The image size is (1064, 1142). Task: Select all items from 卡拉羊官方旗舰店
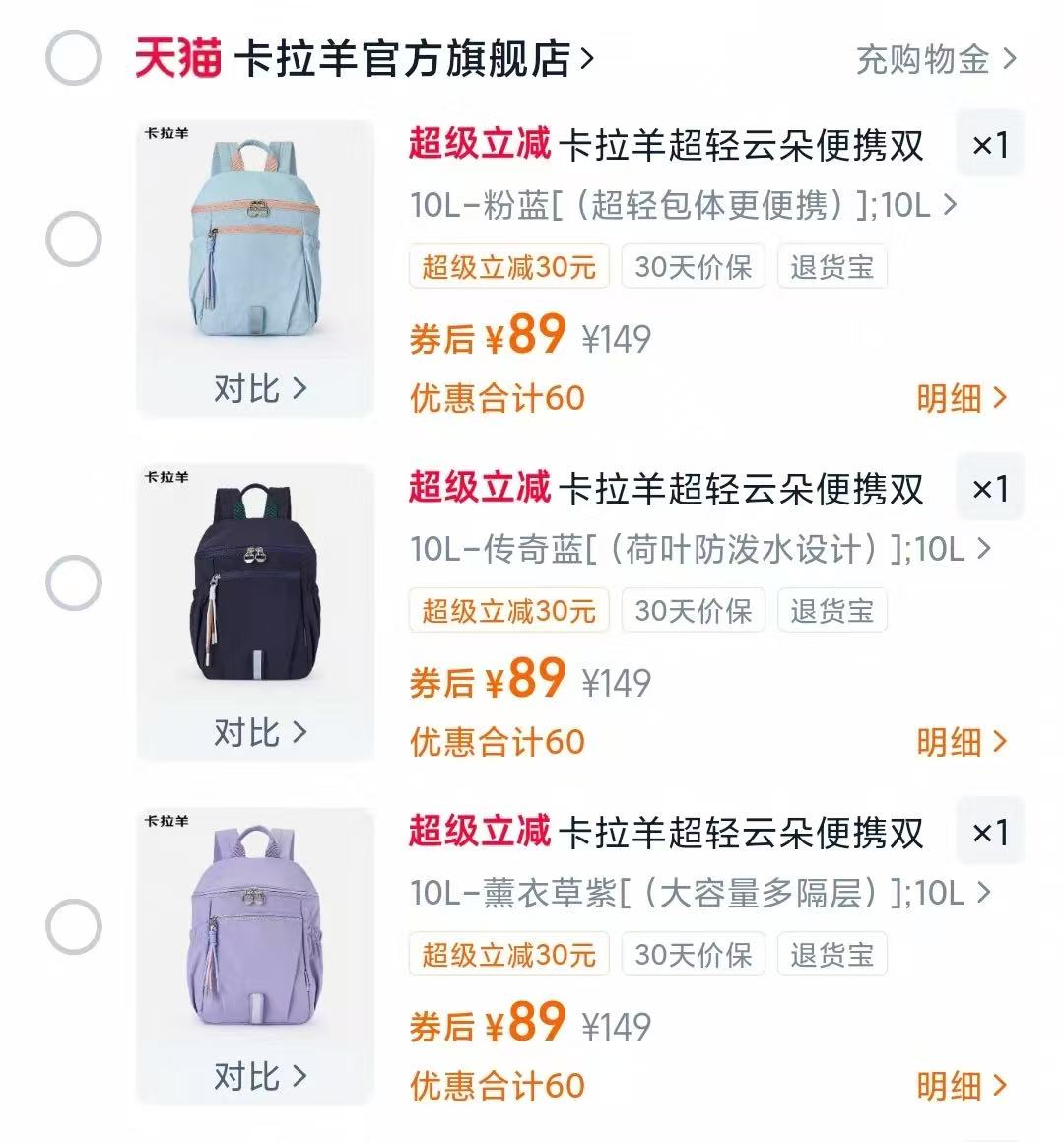[74, 58]
